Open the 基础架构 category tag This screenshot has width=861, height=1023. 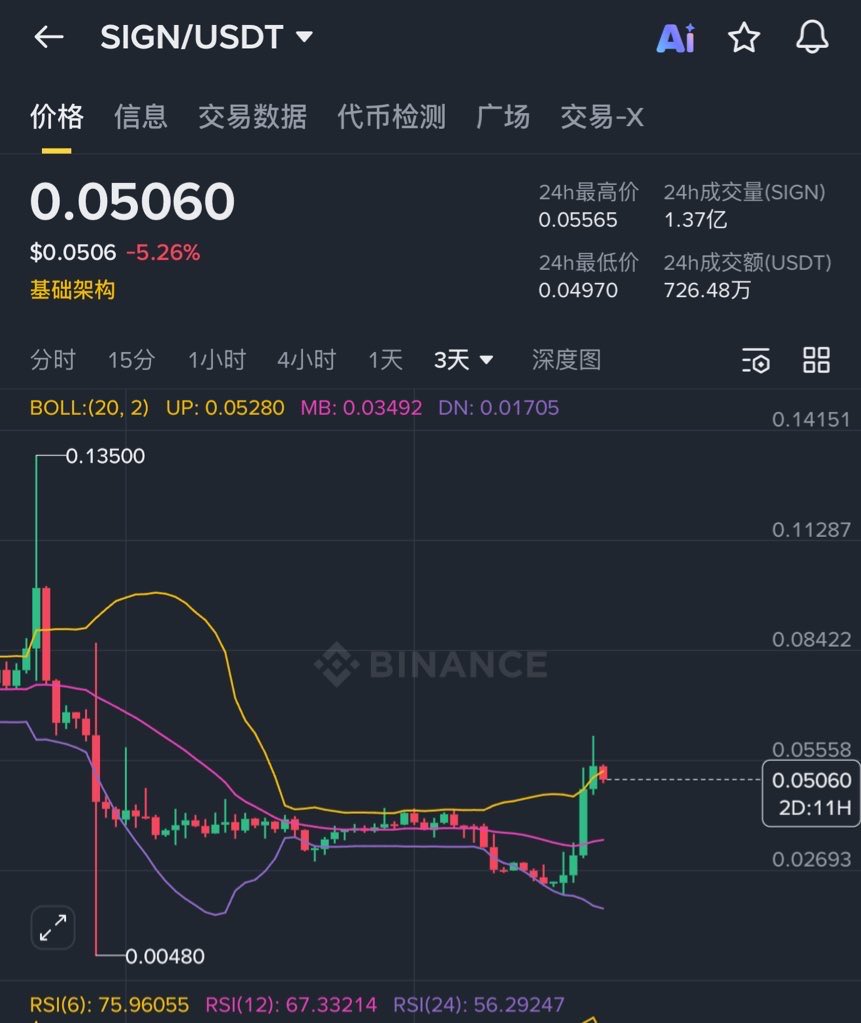coord(72,290)
